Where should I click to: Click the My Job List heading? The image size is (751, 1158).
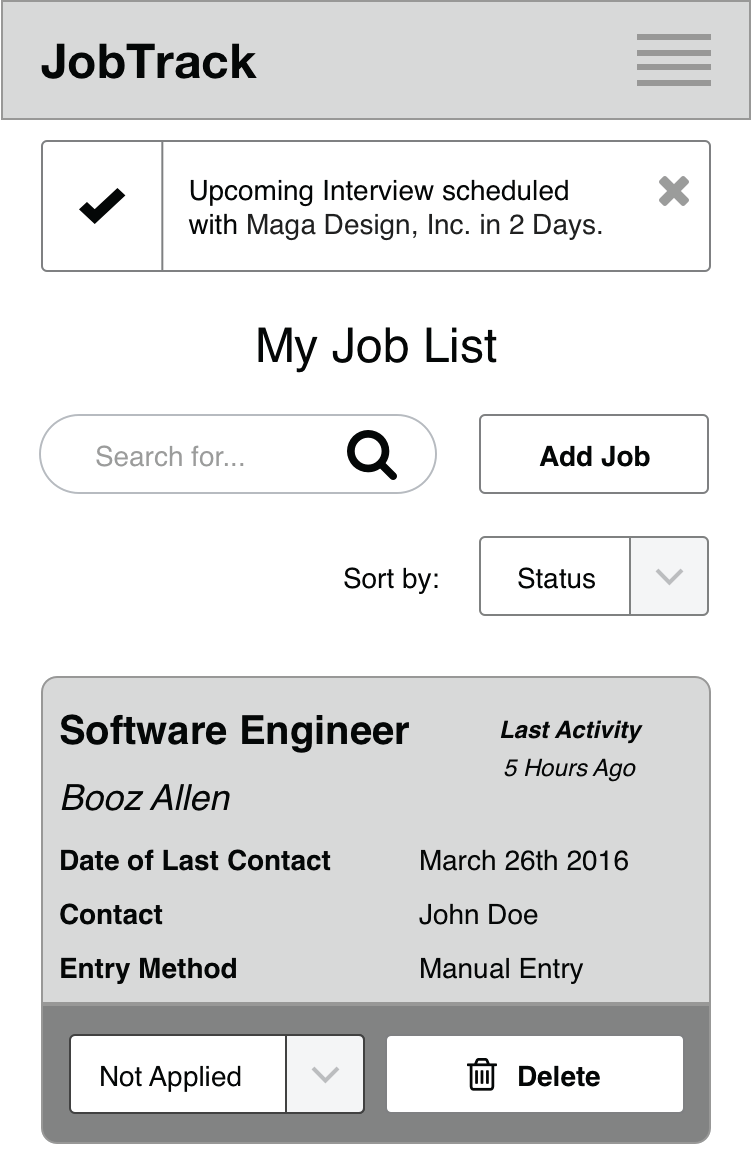[x=375, y=345]
